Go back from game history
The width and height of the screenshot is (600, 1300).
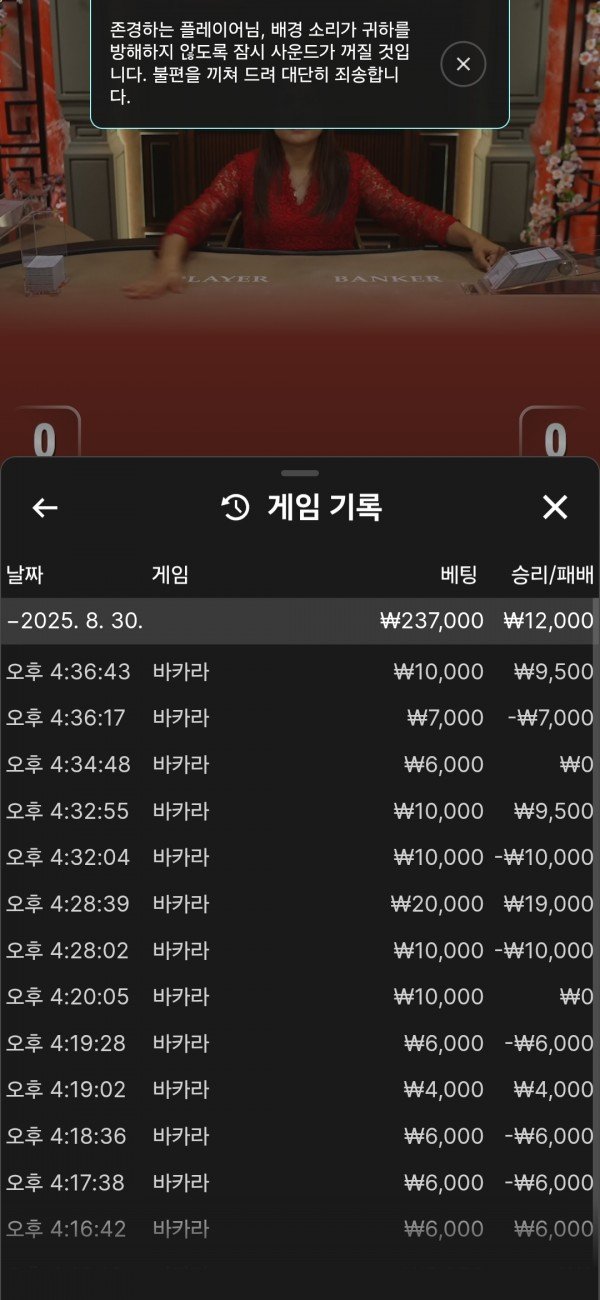coord(45,508)
